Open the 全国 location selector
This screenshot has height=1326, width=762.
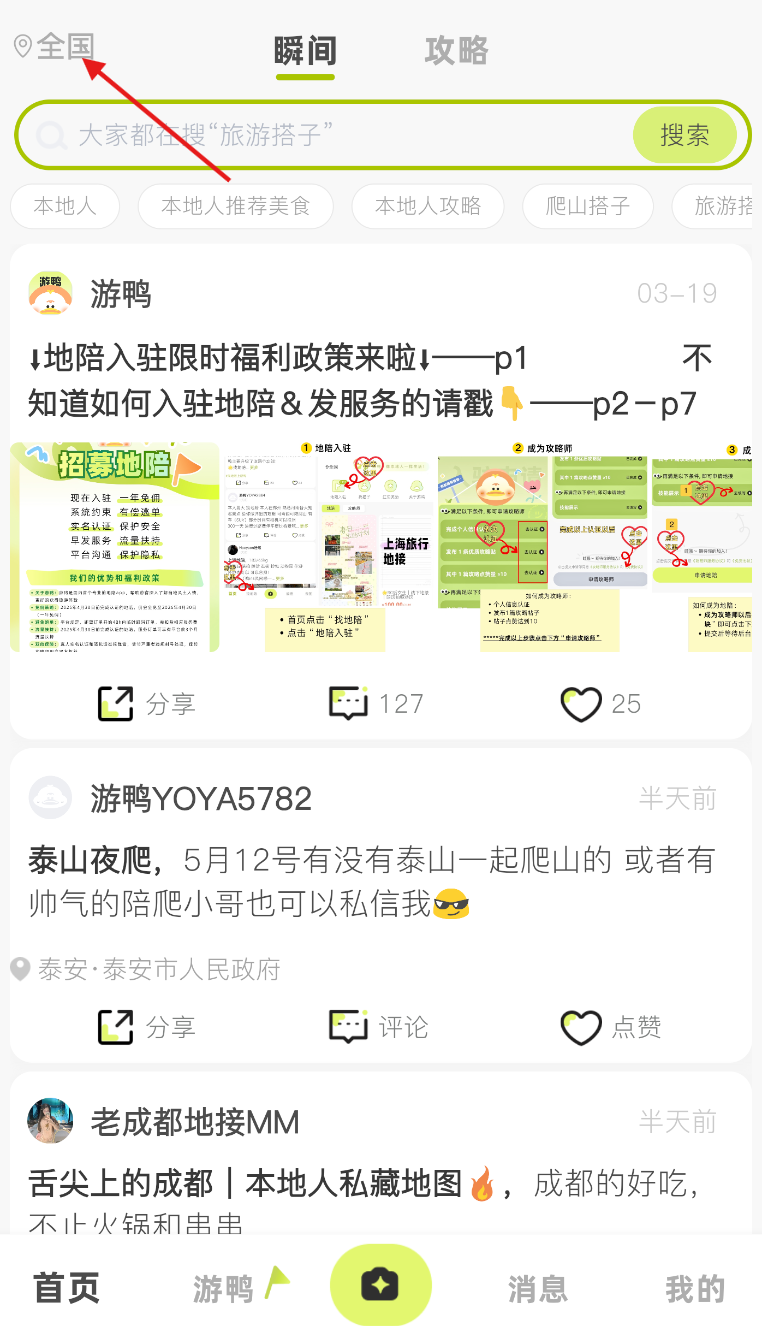click(x=55, y=46)
